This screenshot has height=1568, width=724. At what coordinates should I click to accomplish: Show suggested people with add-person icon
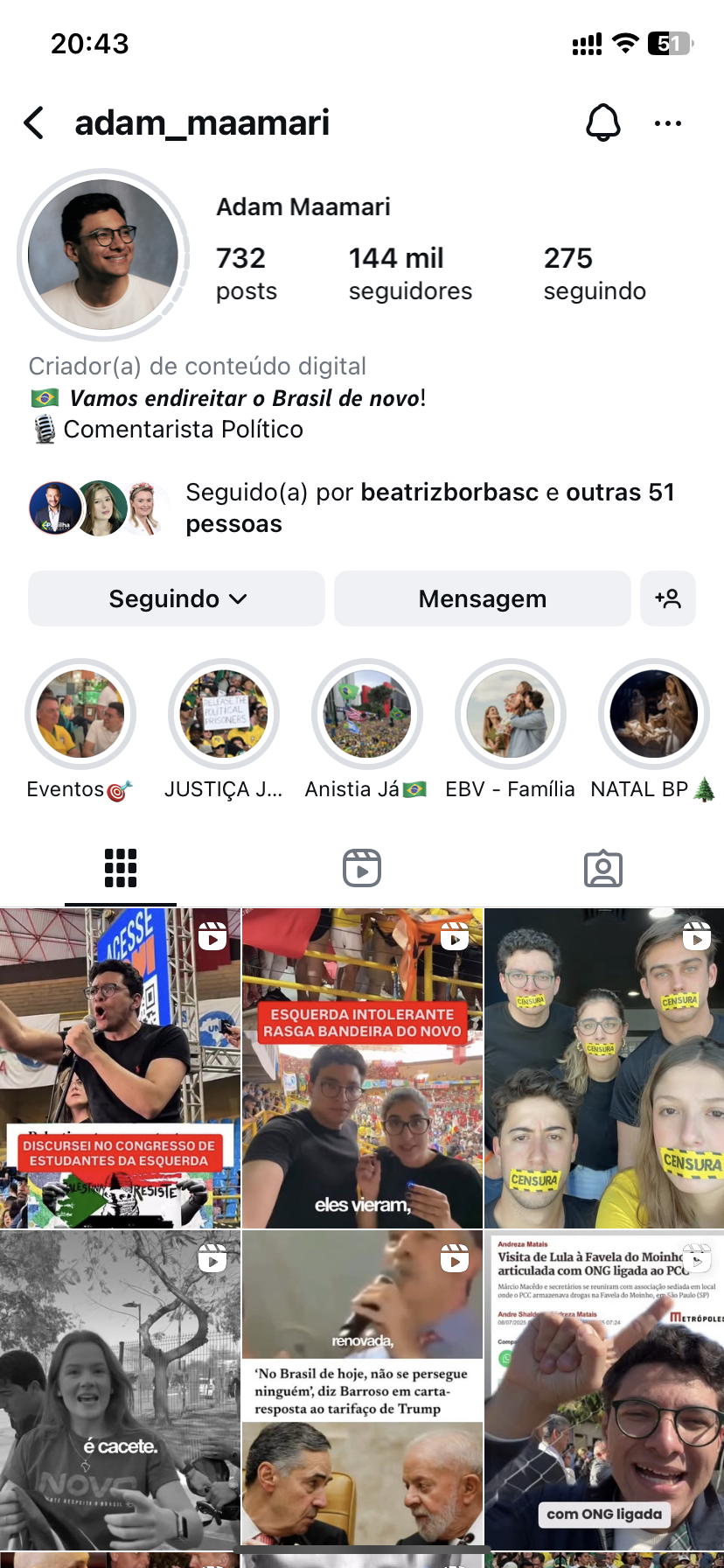[667, 598]
